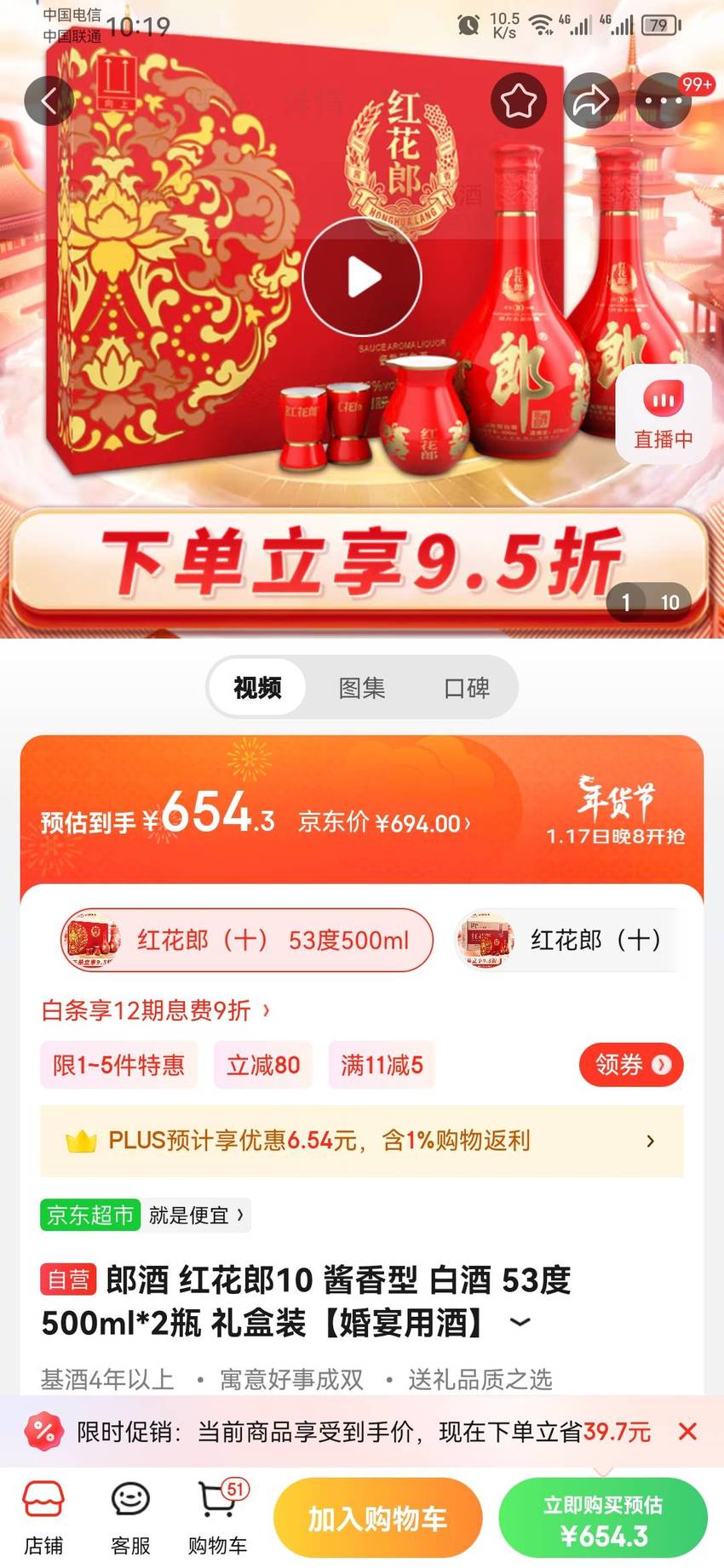
Task: Add this product to favorites with the star icon
Action: [x=518, y=101]
